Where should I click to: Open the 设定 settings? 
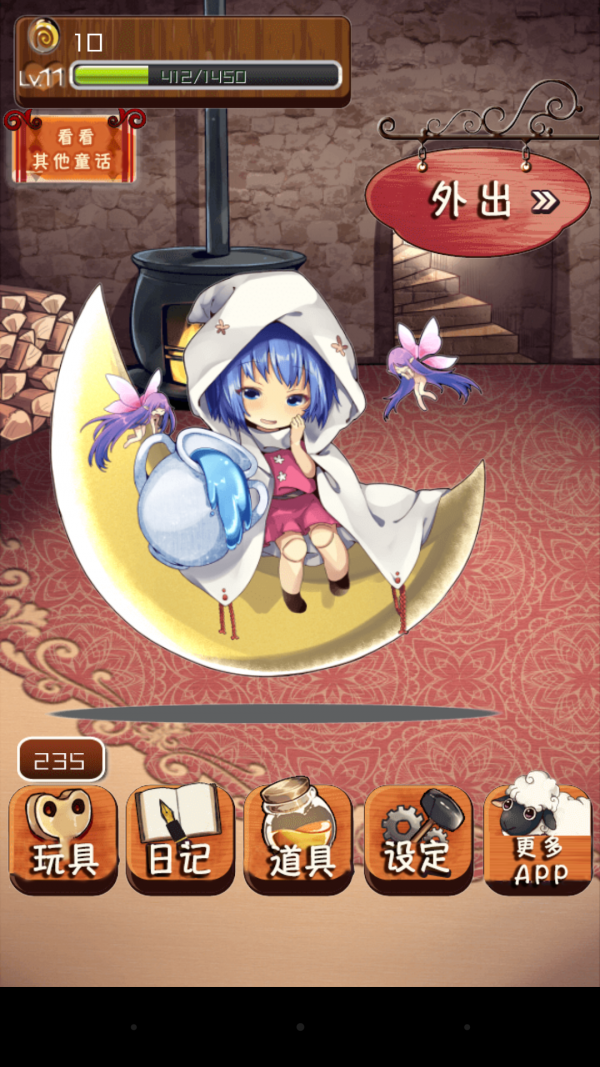418,840
